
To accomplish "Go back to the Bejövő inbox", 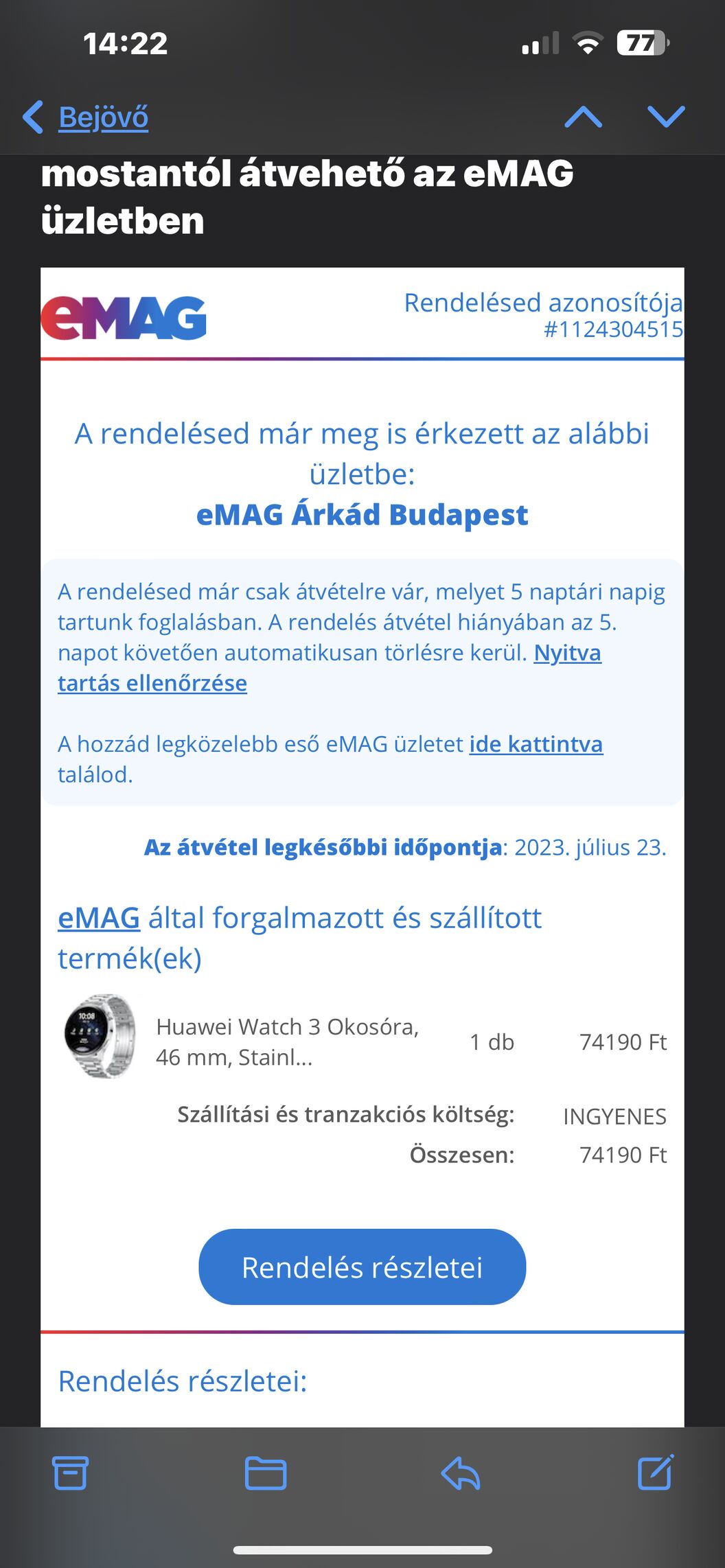I will pos(85,117).
